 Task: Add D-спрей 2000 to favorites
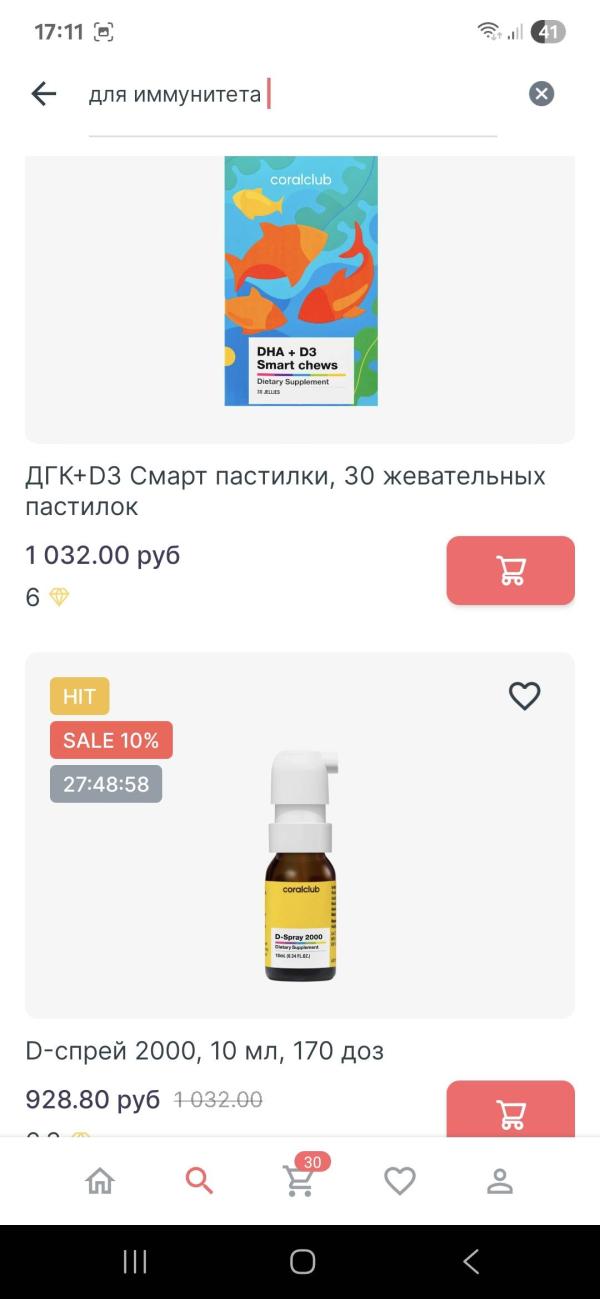(x=524, y=696)
